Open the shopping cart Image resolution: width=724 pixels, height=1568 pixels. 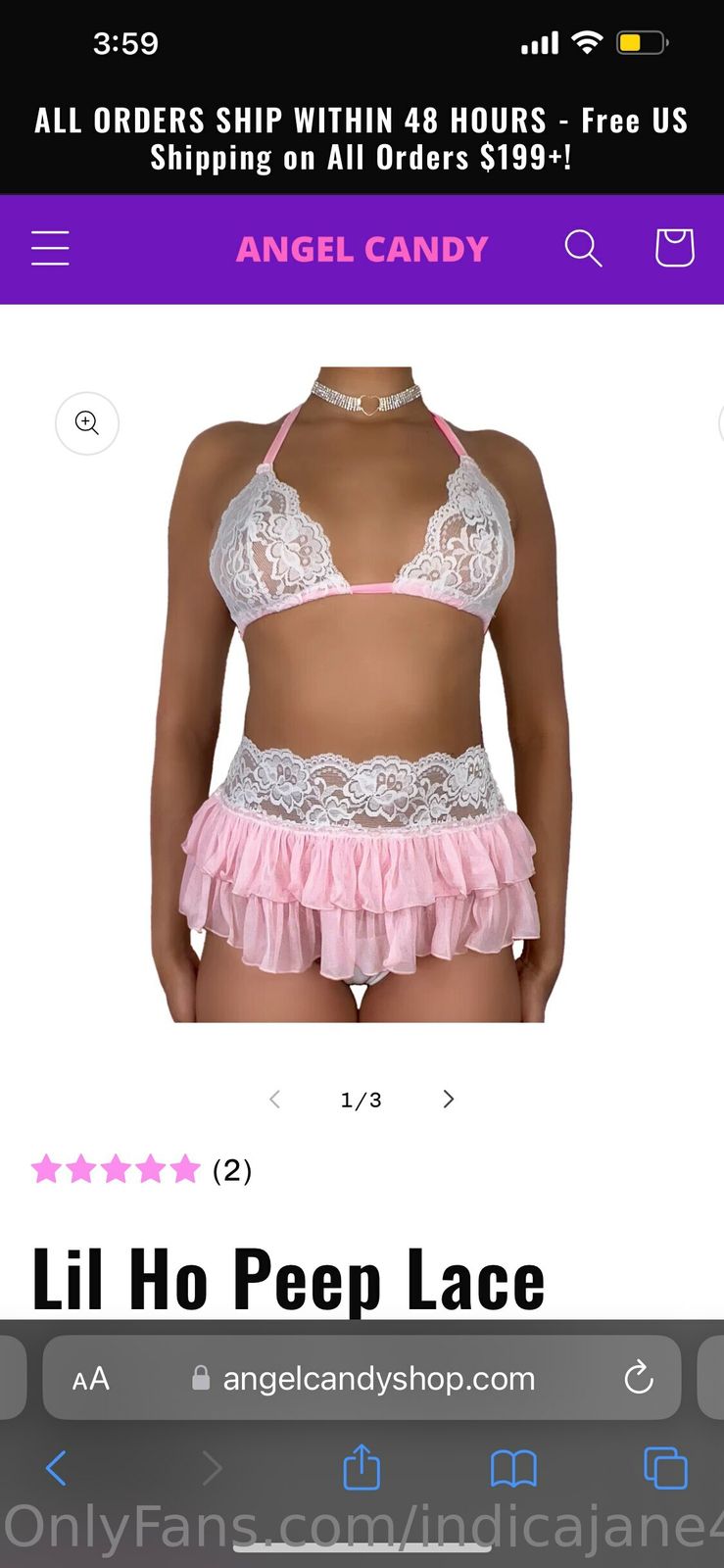674,248
